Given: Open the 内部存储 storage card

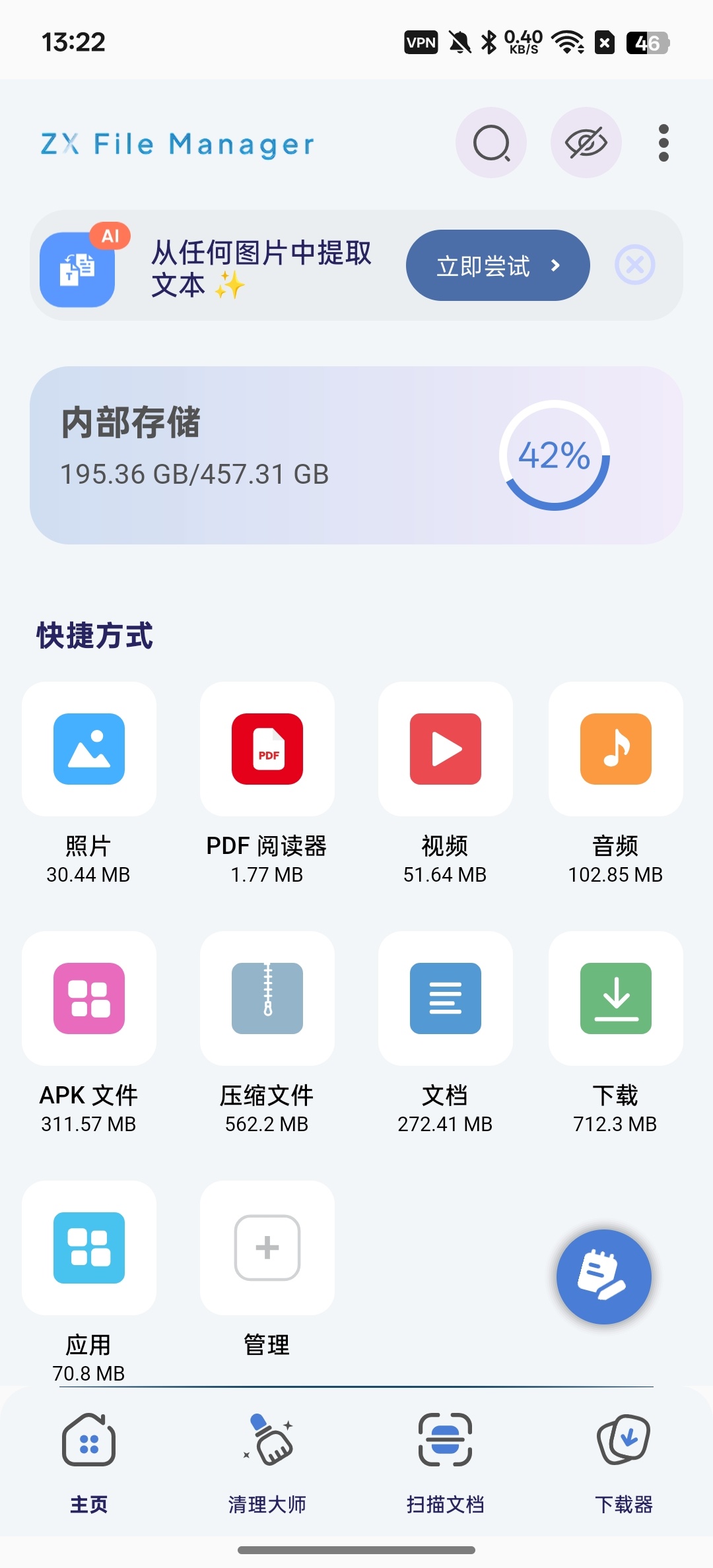Looking at the screenshot, I should pos(356,455).
